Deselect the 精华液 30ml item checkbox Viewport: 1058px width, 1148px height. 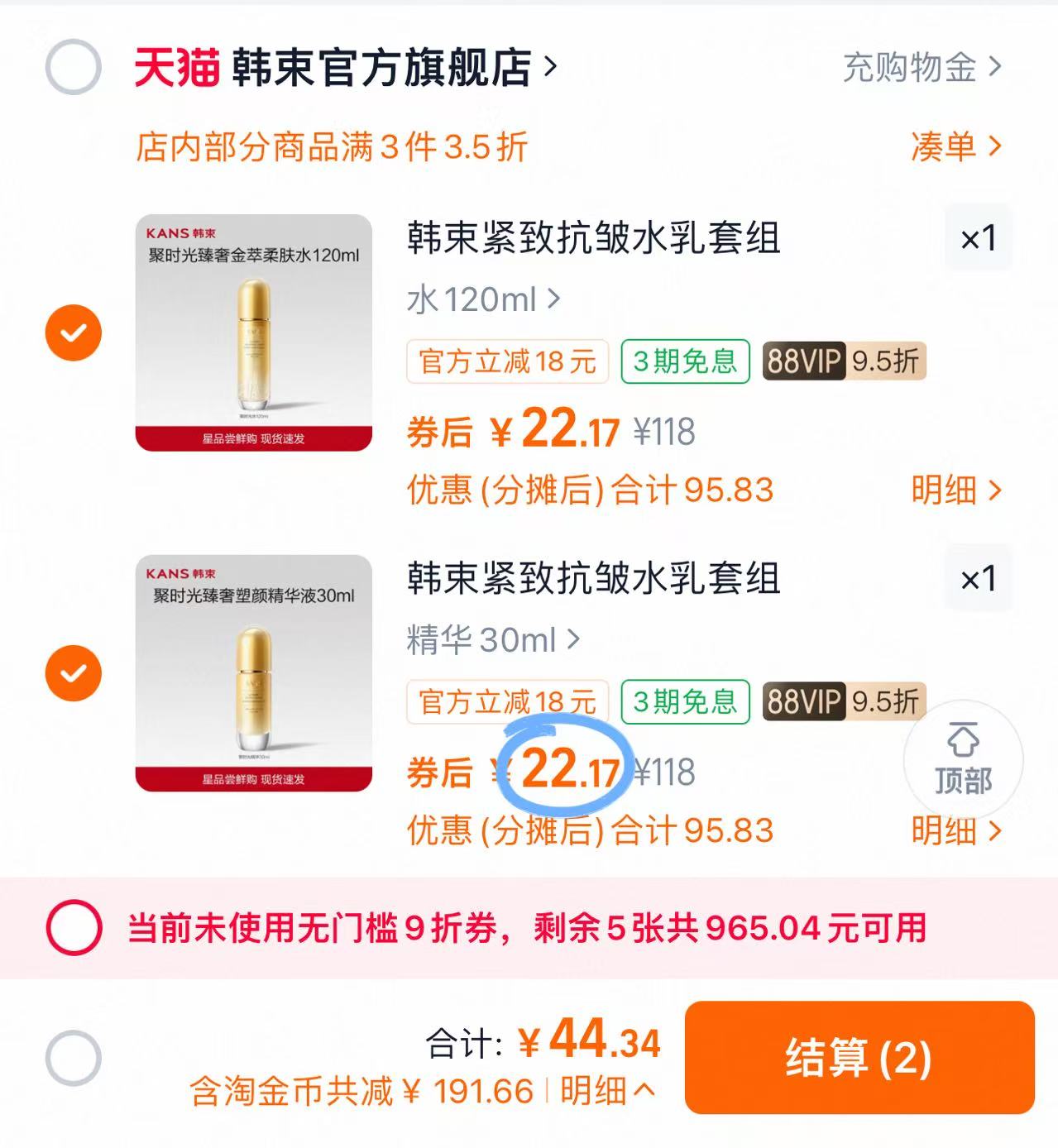point(74,673)
